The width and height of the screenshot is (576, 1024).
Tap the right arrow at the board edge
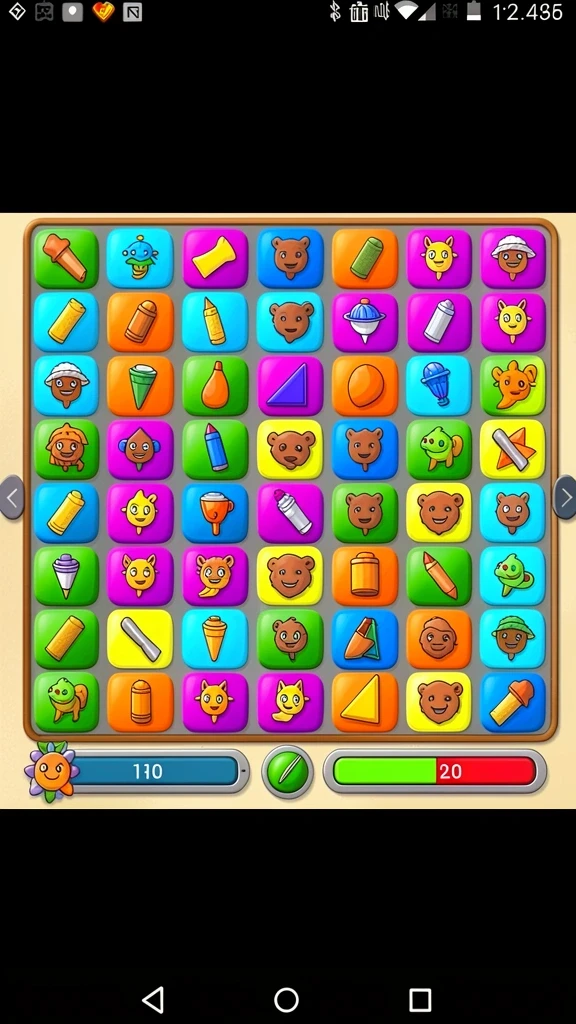(566, 498)
